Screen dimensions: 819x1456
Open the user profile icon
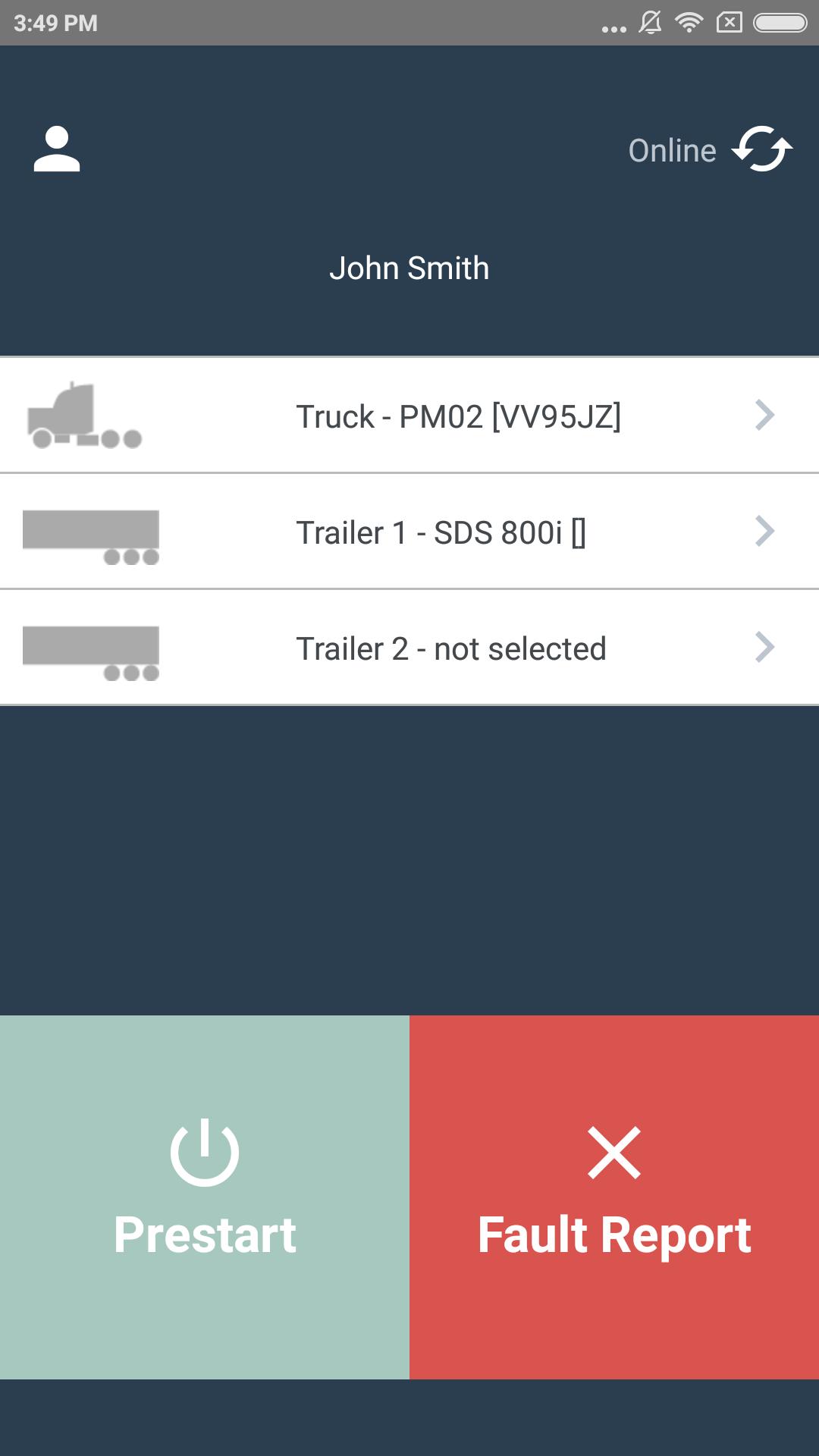(x=57, y=149)
